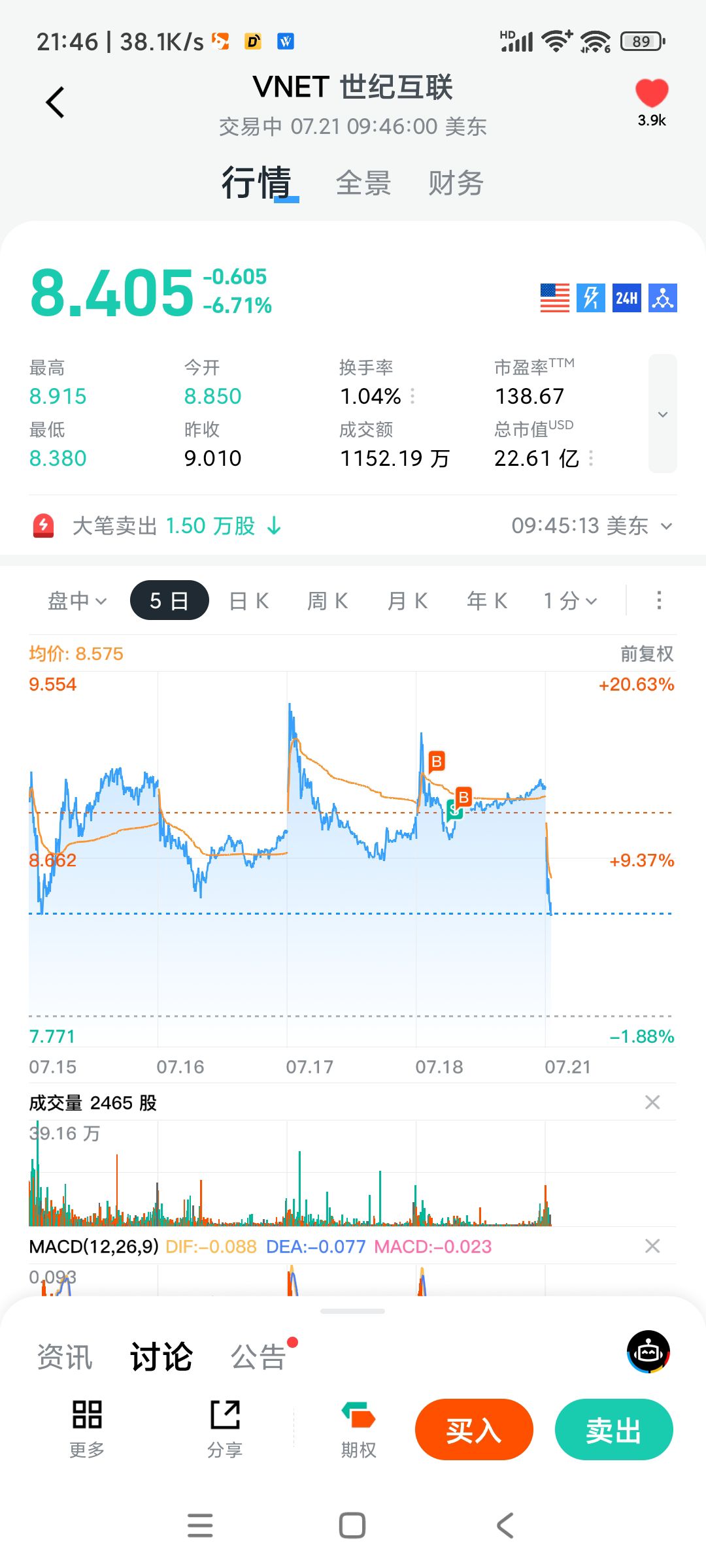Select the 日K chart view
706x1568 pixels.
(249, 600)
